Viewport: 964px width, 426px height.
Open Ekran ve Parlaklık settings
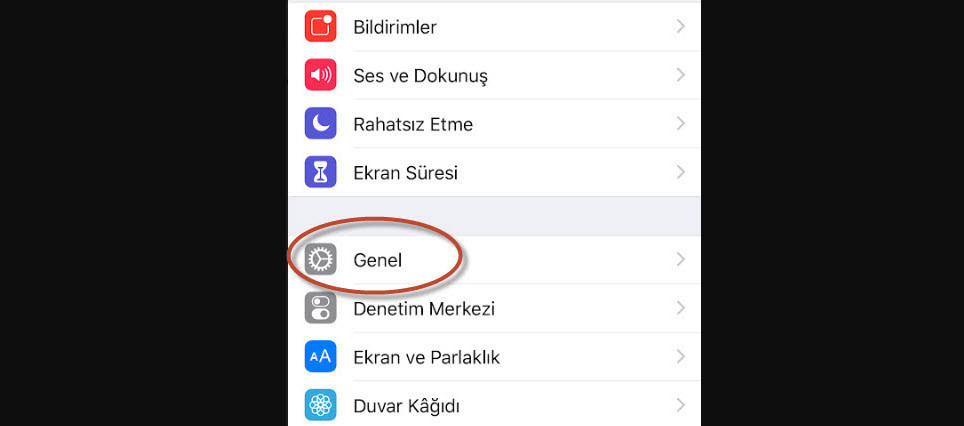tap(426, 357)
